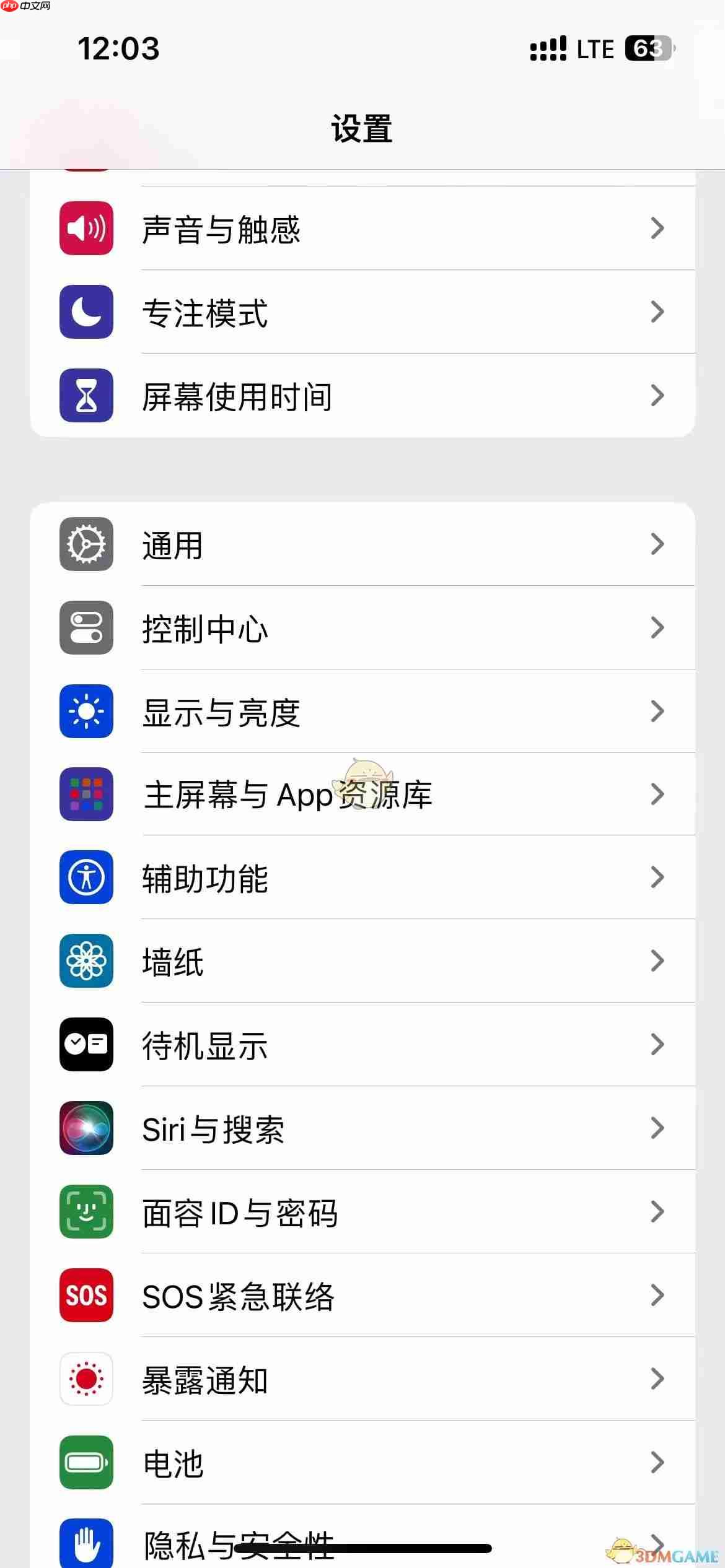Expand the 通用 row chevron
Image resolution: width=725 pixels, height=1568 pixels.
coord(657,544)
